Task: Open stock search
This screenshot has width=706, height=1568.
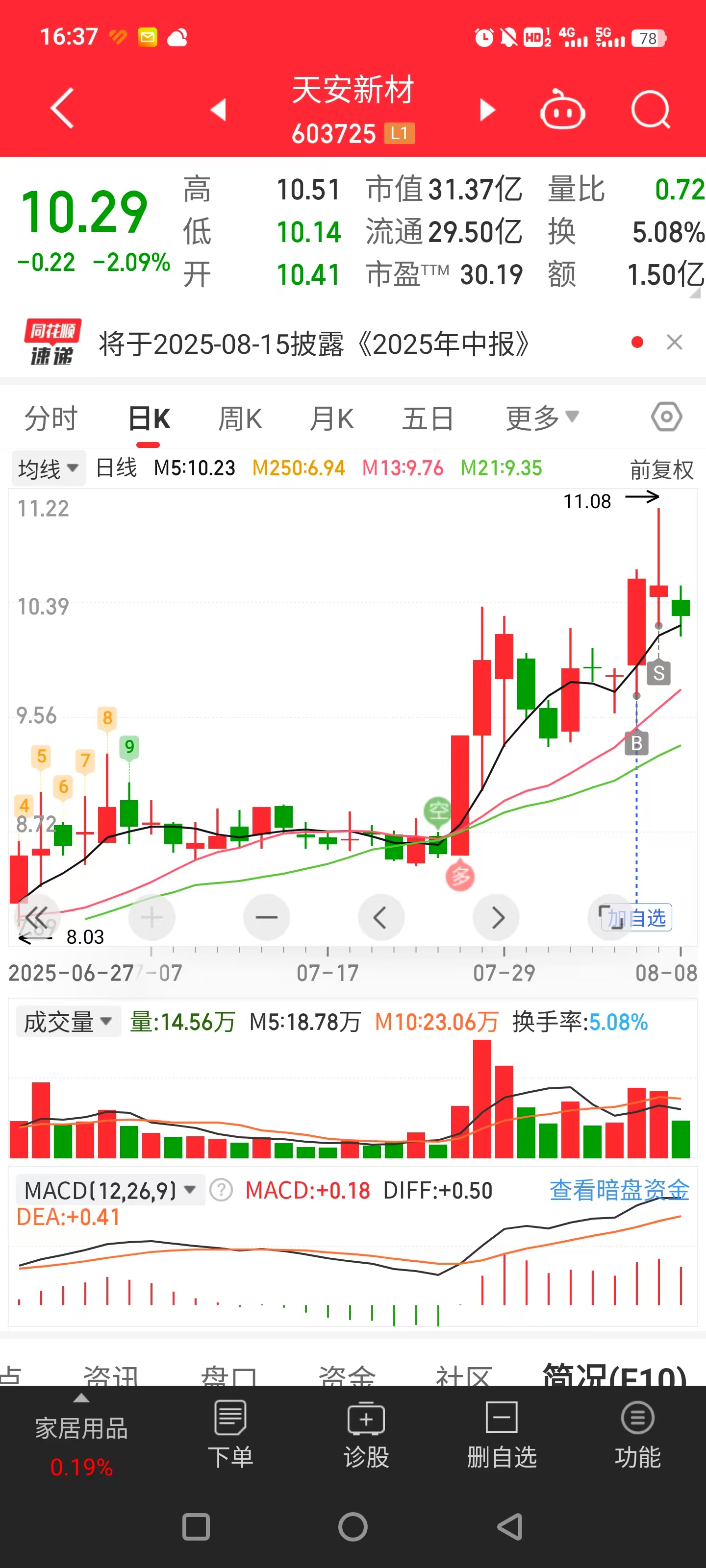Action: [650, 110]
